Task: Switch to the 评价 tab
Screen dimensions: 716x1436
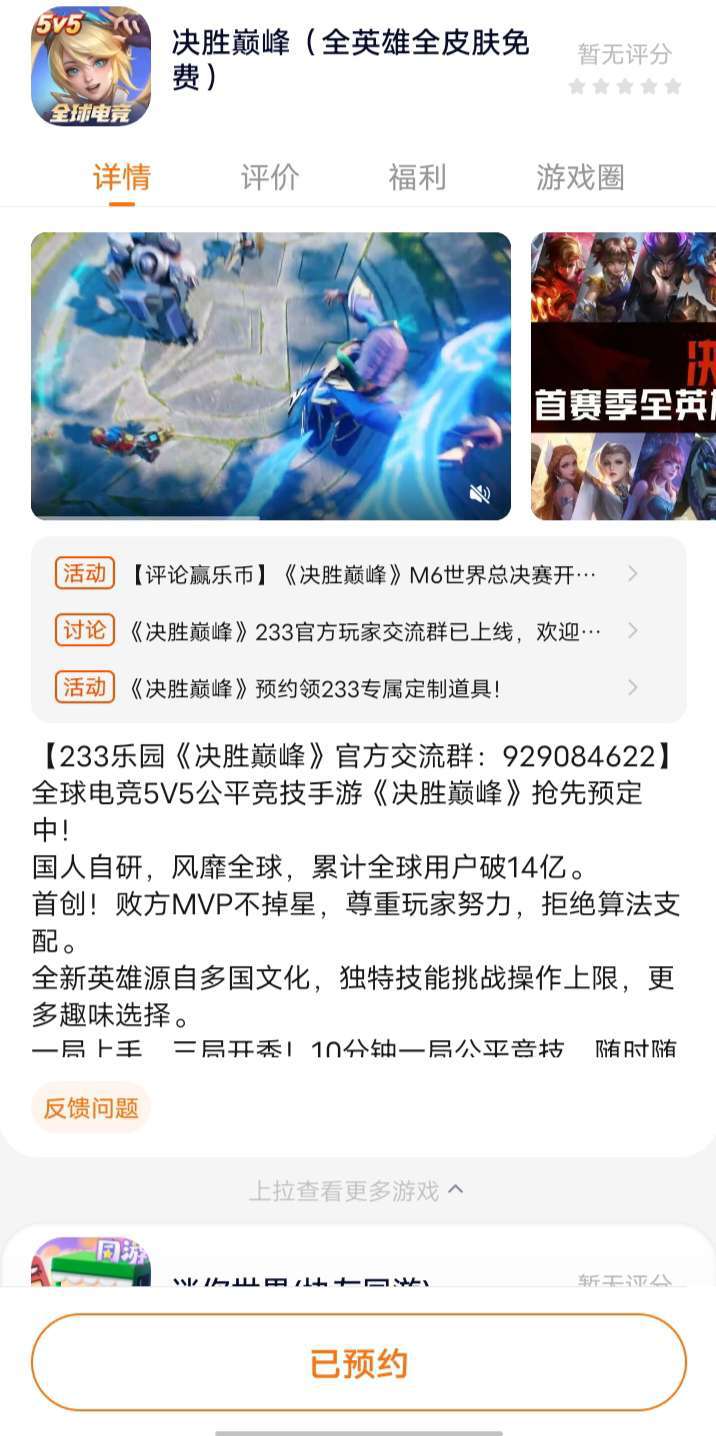Action: click(x=269, y=177)
